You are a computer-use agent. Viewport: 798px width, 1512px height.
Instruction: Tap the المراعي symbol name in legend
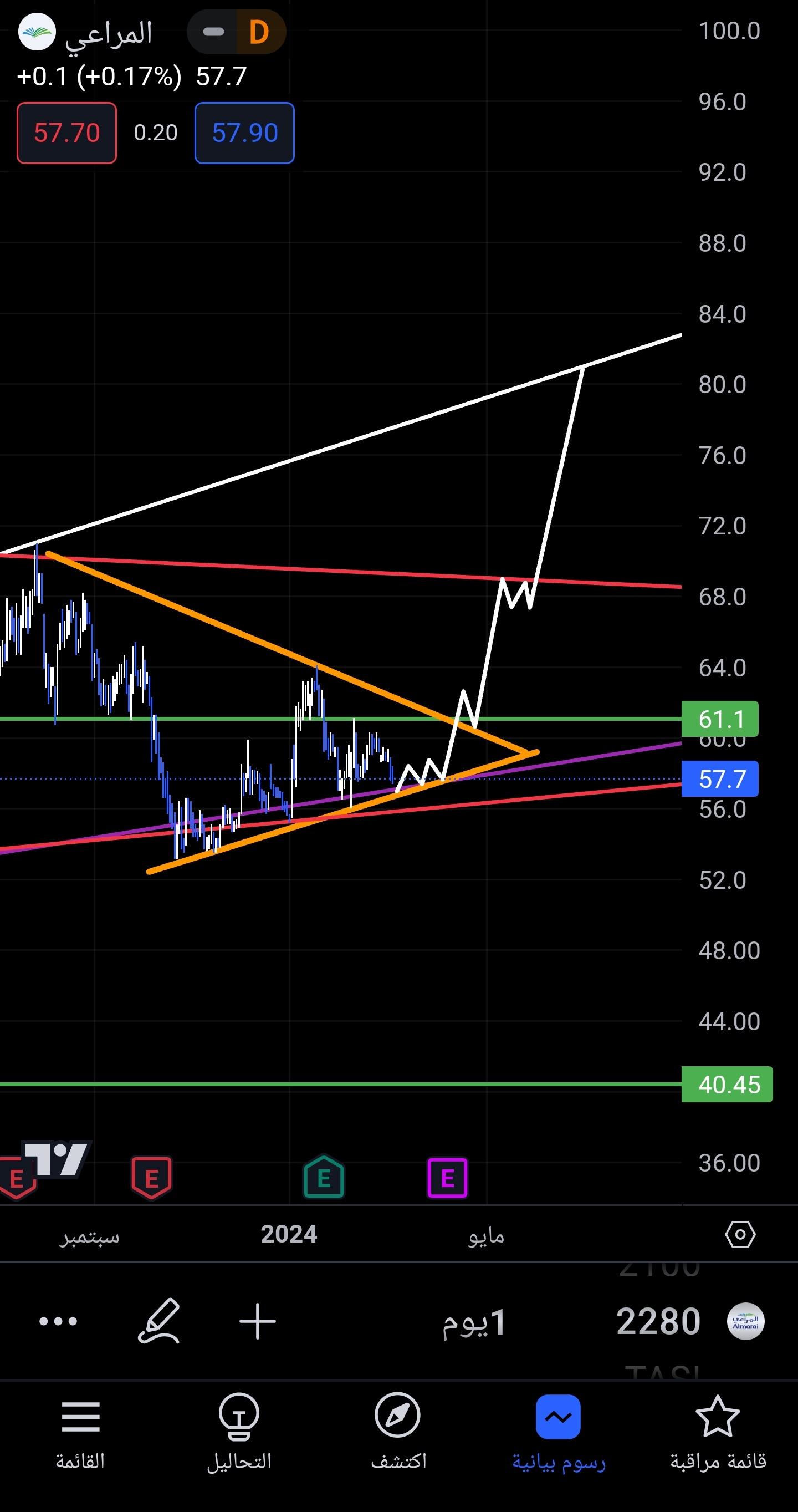coord(109,33)
